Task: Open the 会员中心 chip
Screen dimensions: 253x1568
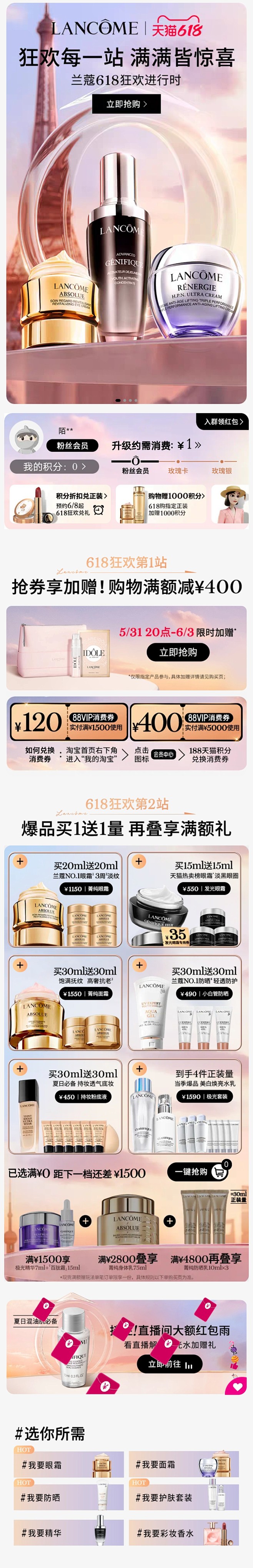Action: coord(163,754)
